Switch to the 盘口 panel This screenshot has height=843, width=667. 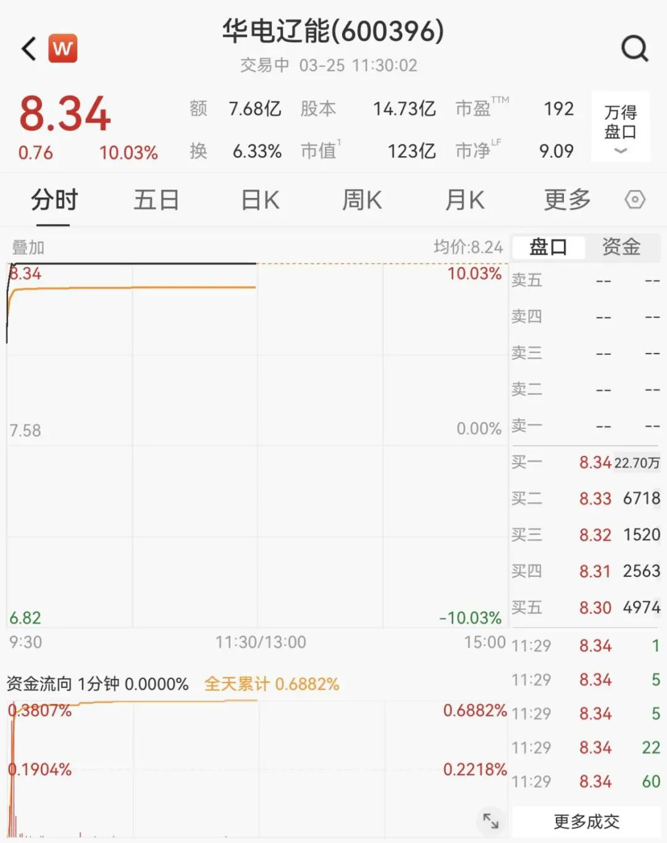point(548,247)
